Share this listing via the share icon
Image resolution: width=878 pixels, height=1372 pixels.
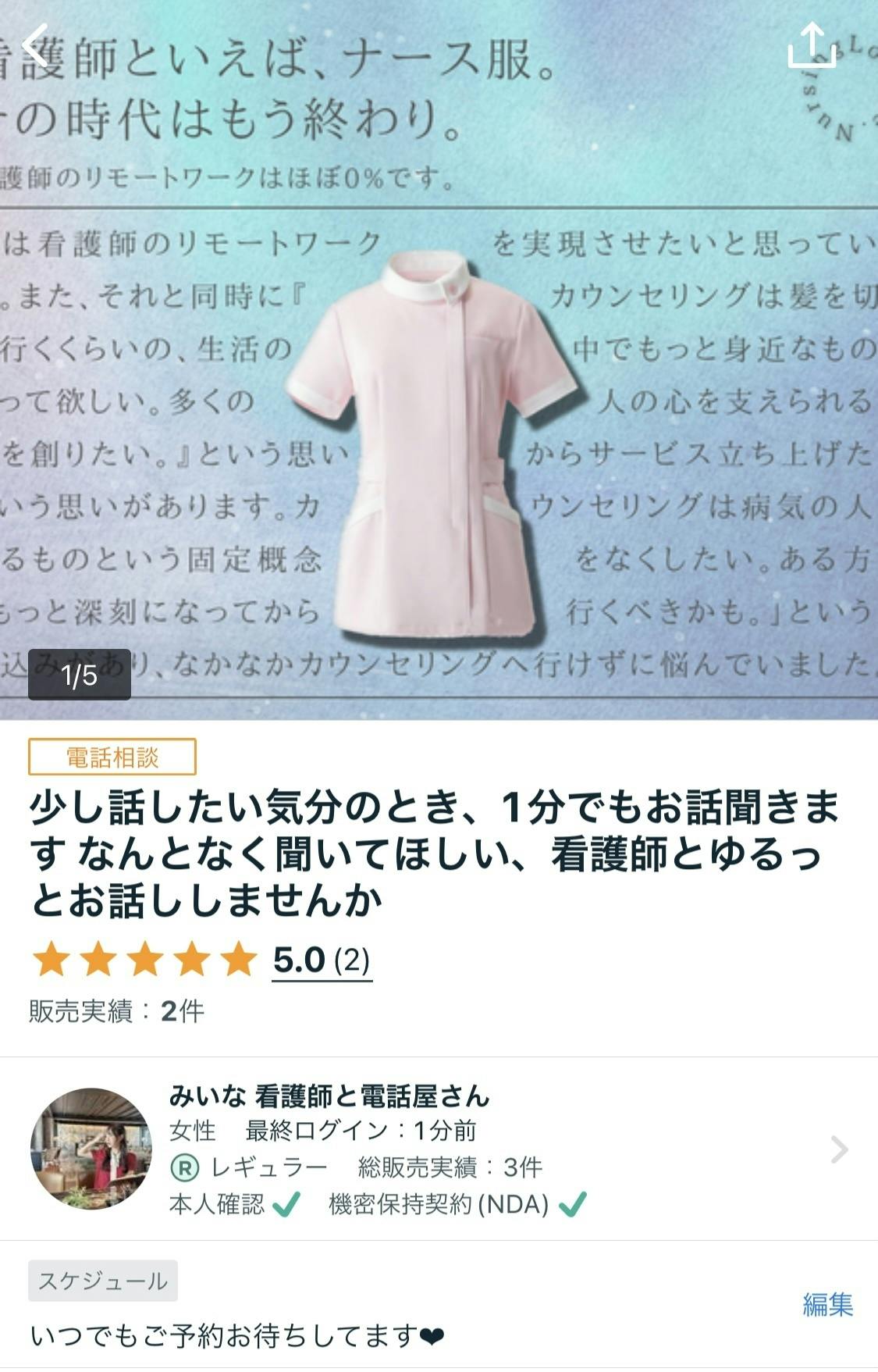812,45
